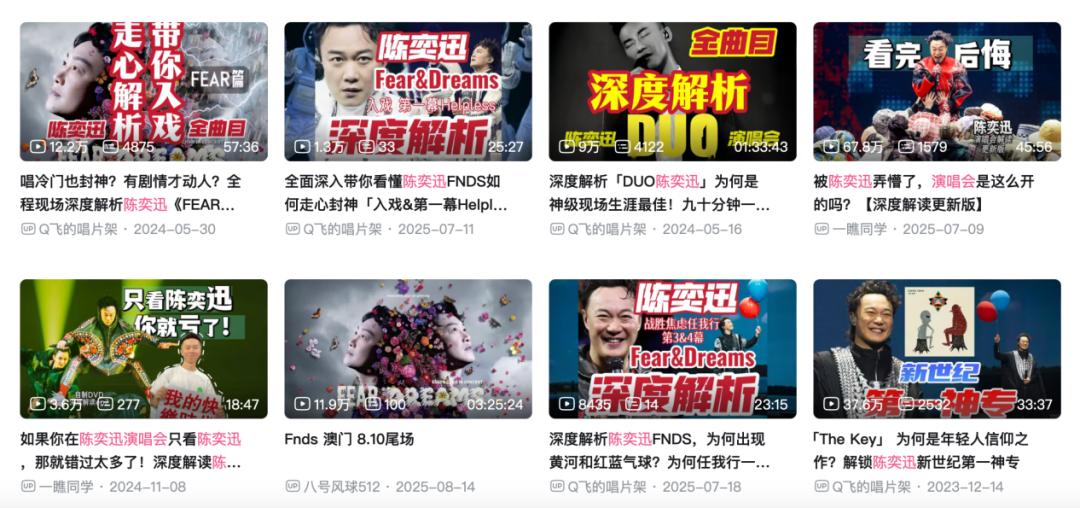Play the 25:27 入戏&第一幕Helpless video
Screen dimensions: 1080x508
pos(408,92)
